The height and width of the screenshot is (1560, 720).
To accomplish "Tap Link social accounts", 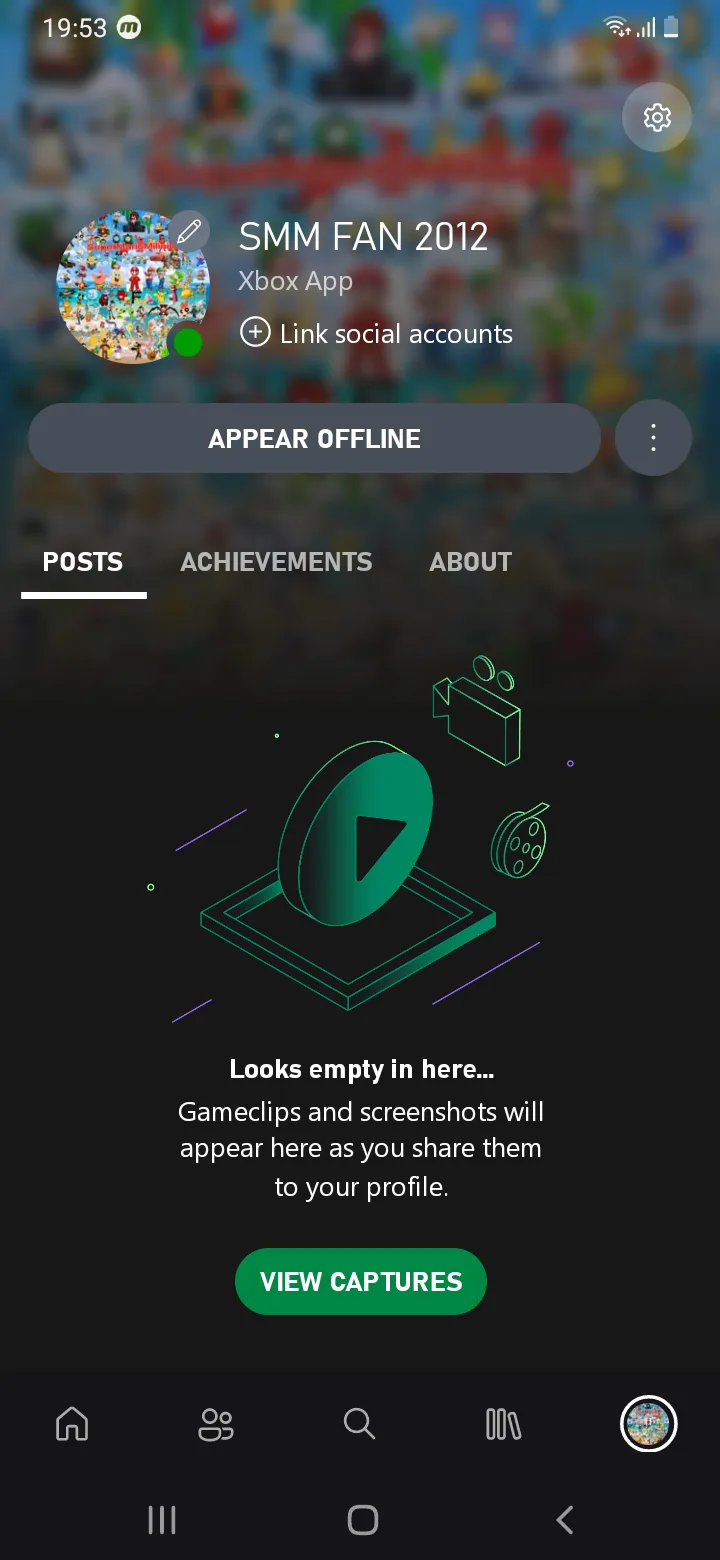I will click(x=377, y=333).
